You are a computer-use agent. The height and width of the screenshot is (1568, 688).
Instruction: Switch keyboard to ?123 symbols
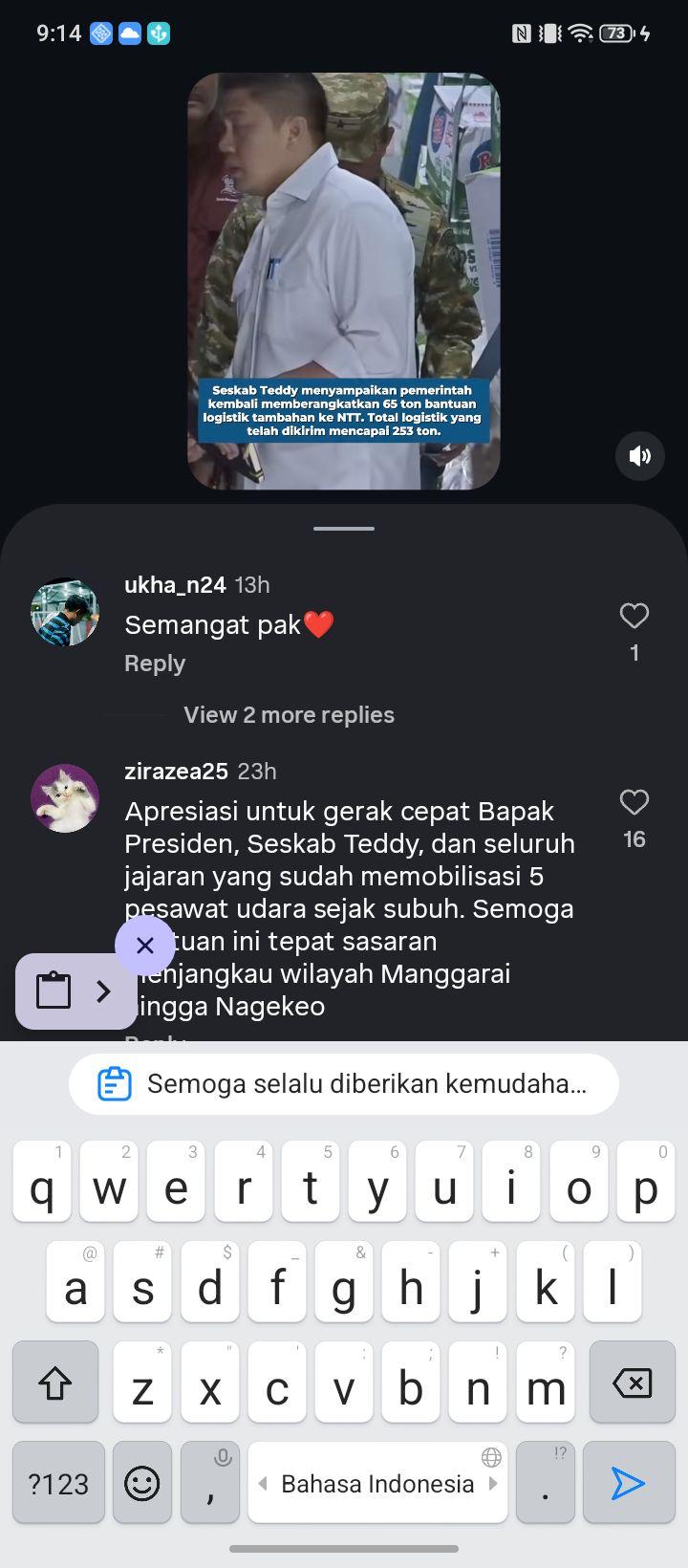pos(58,1483)
